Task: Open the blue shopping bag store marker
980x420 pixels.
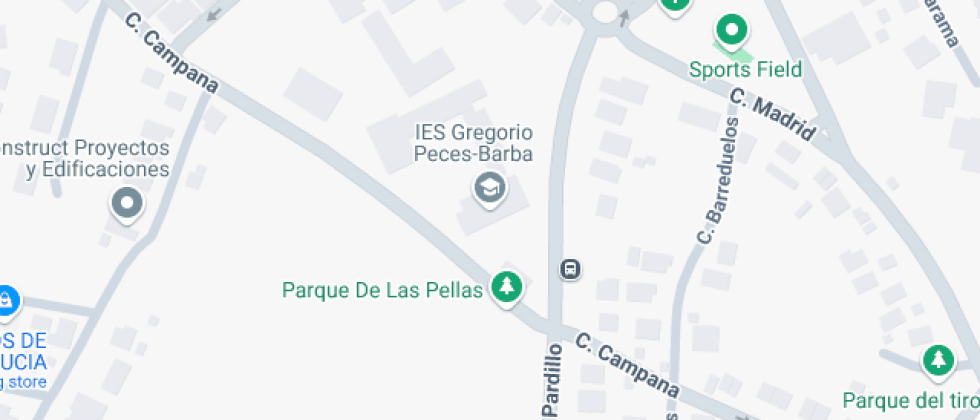Action: pyautogui.click(x=6, y=300)
